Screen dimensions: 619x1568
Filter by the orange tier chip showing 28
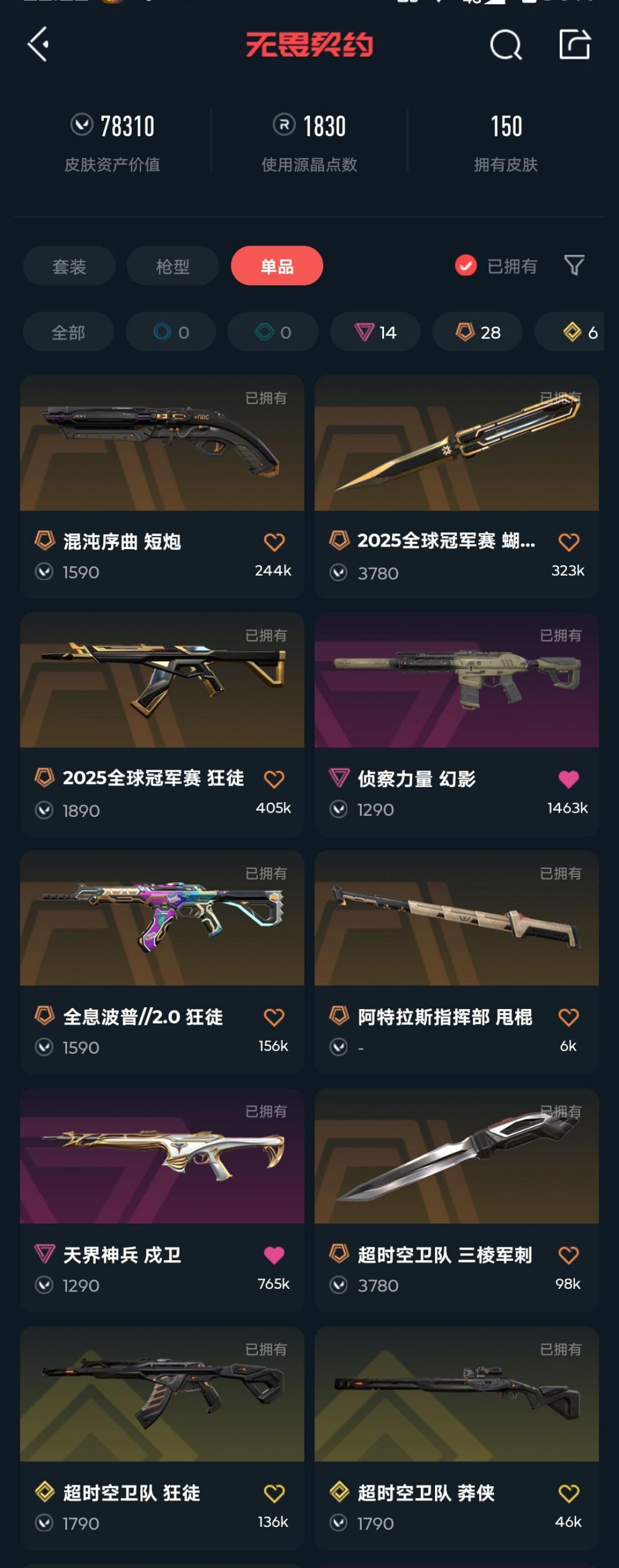tap(477, 332)
